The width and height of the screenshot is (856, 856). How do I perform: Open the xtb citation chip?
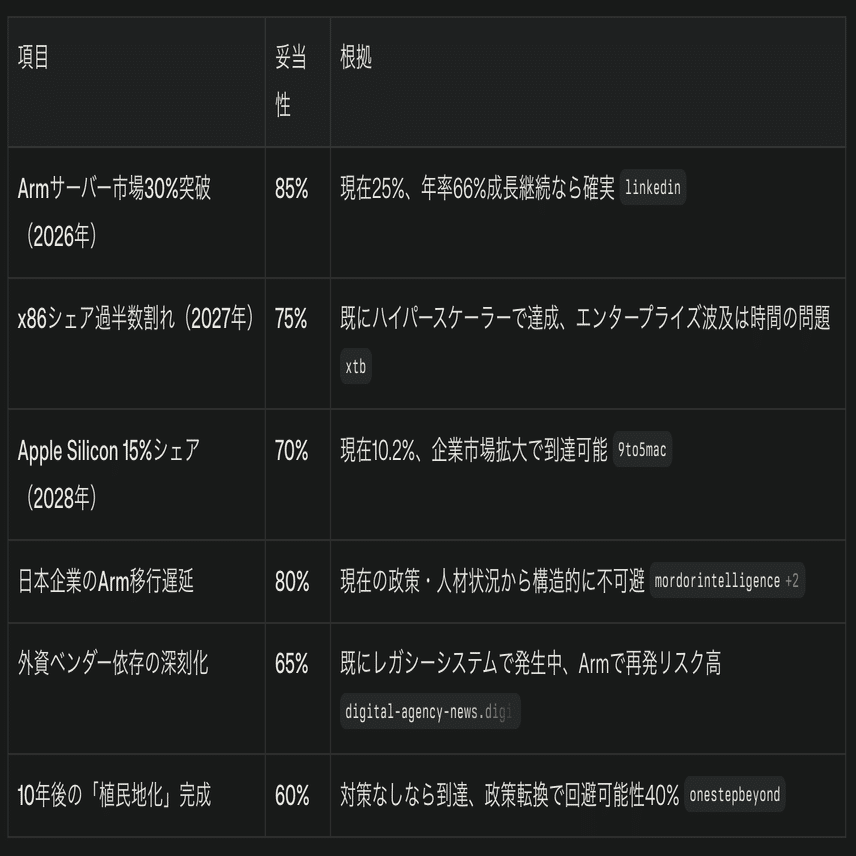355,366
